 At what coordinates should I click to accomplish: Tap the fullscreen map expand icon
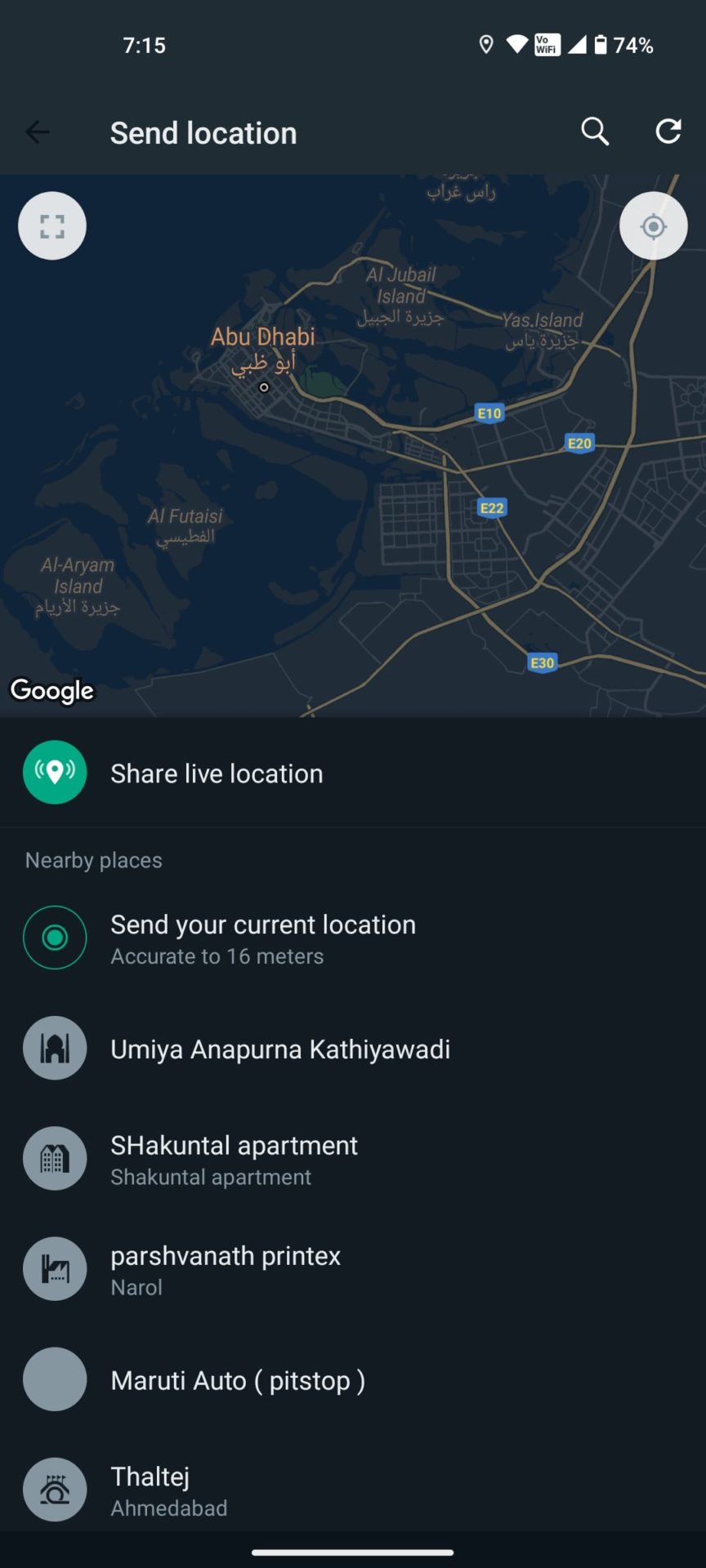[52, 226]
